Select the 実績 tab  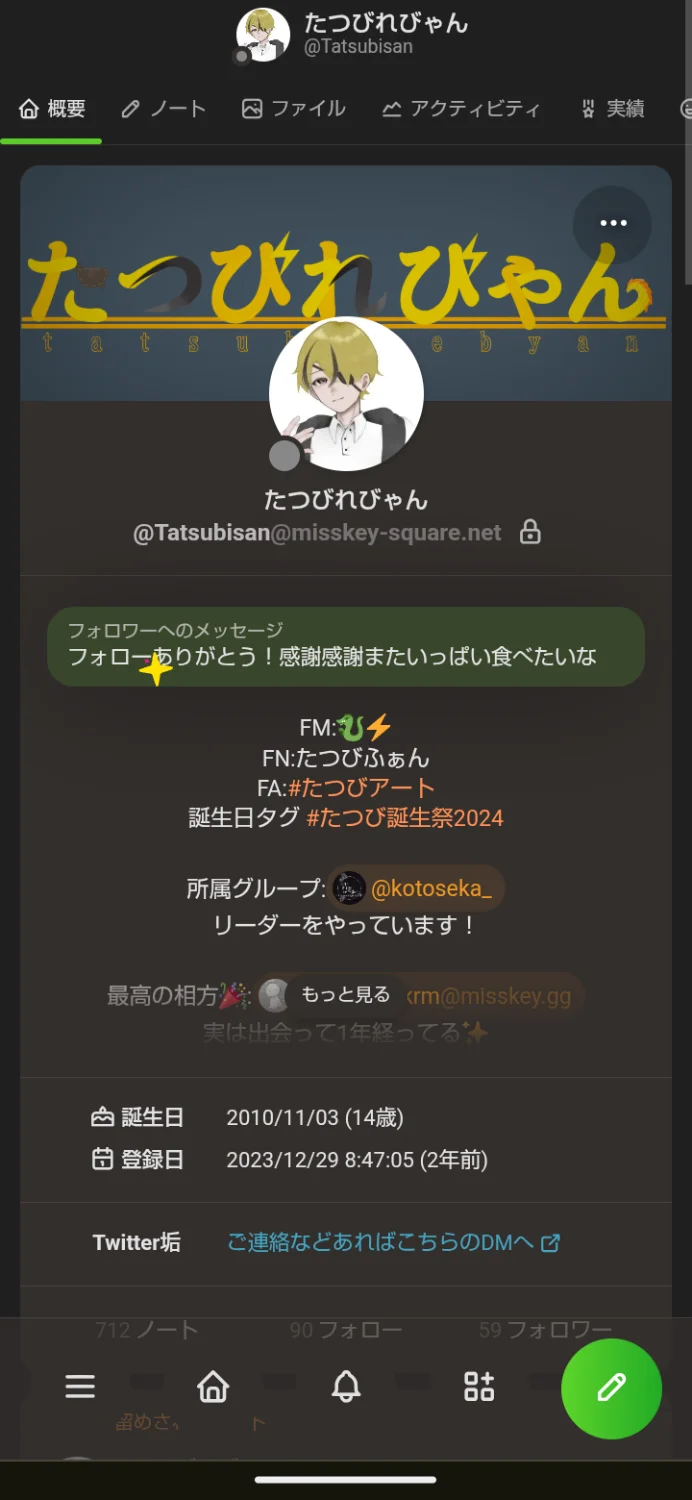(x=612, y=109)
